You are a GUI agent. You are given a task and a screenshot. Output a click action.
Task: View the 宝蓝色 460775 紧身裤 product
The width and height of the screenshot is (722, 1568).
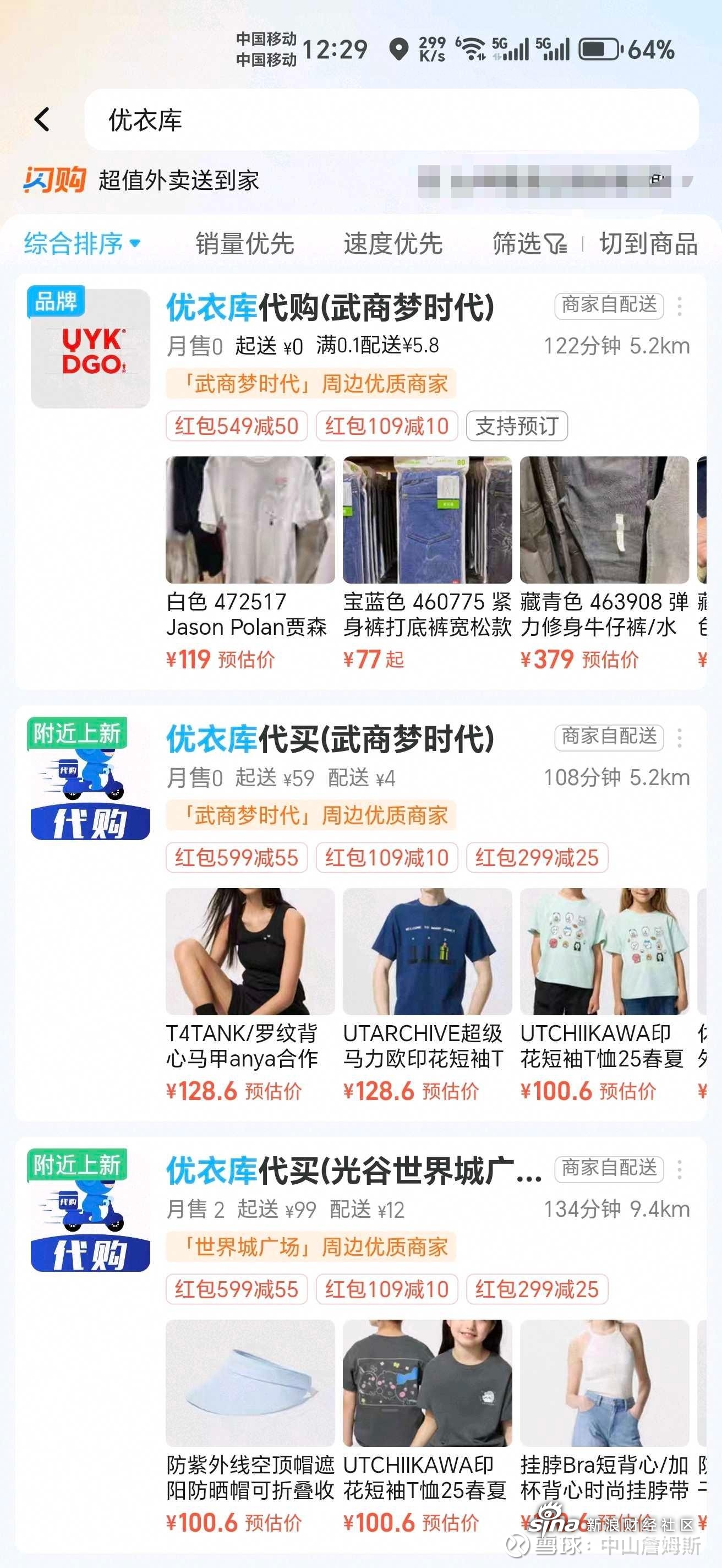click(x=427, y=520)
